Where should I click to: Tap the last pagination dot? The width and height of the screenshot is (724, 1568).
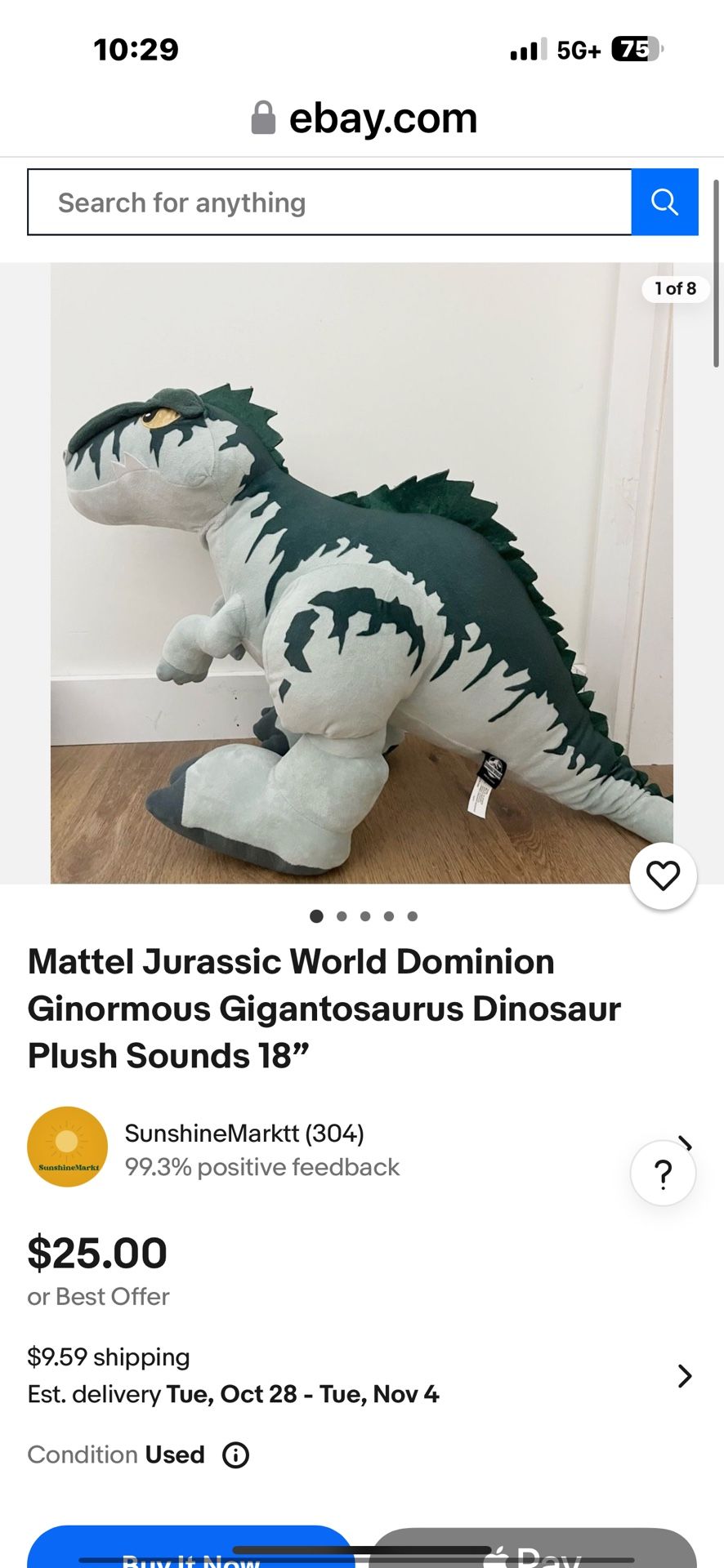click(412, 915)
